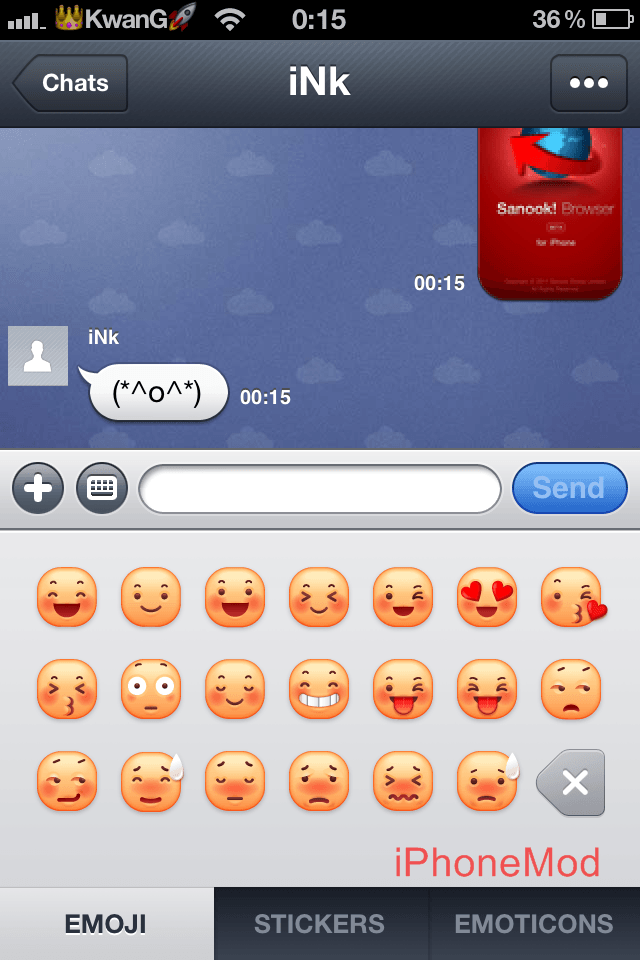The image size is (640, 960).
Task: Insert the big toothy grin emoji
Action: [319, 690]
